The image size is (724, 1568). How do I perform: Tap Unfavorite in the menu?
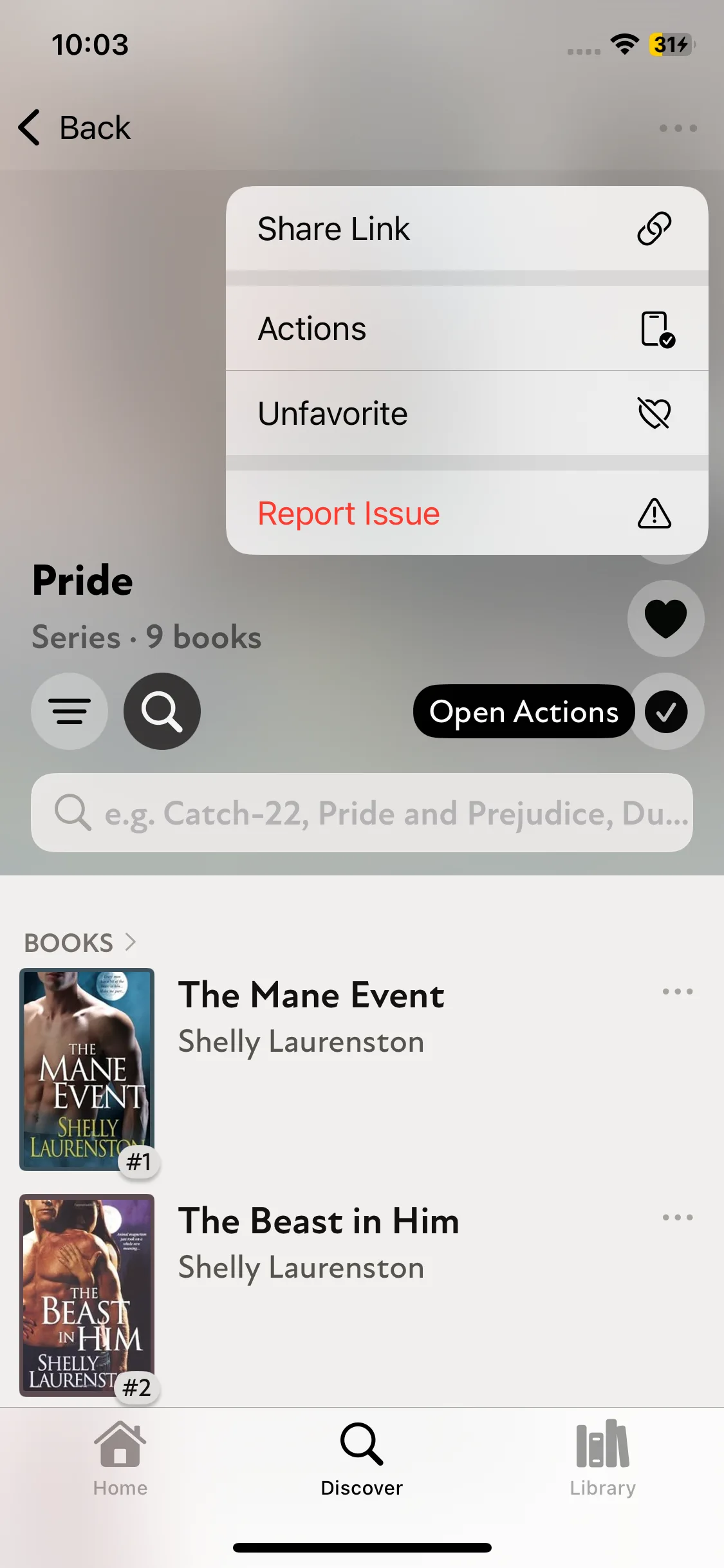[467, 413]
